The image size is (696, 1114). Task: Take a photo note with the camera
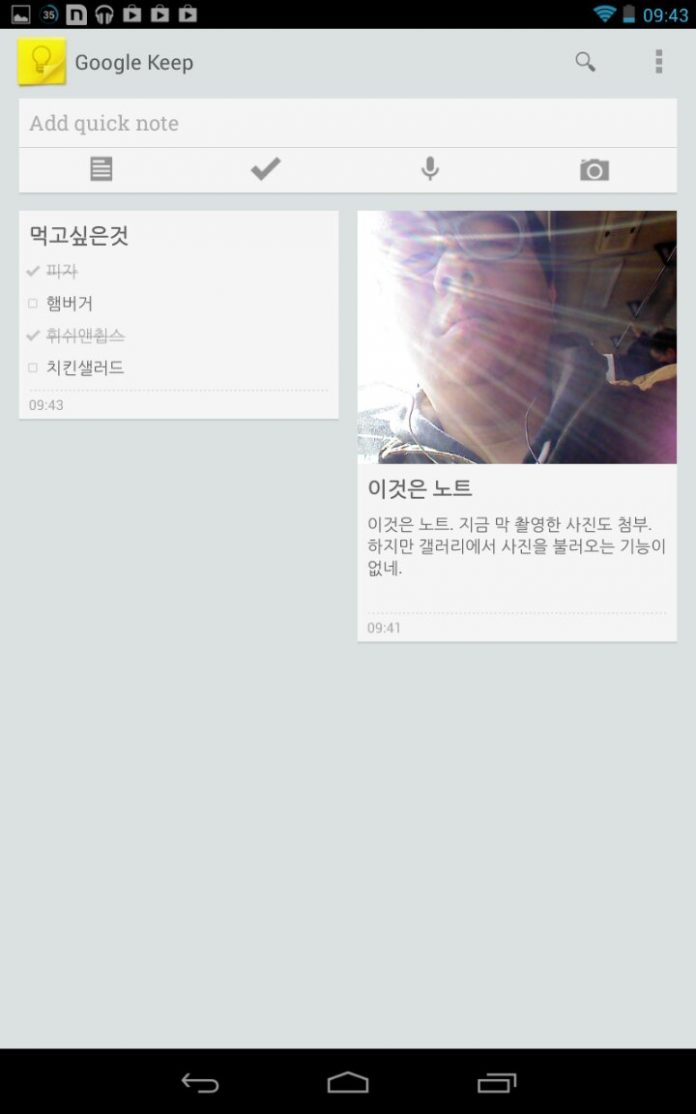pos(594,170)
